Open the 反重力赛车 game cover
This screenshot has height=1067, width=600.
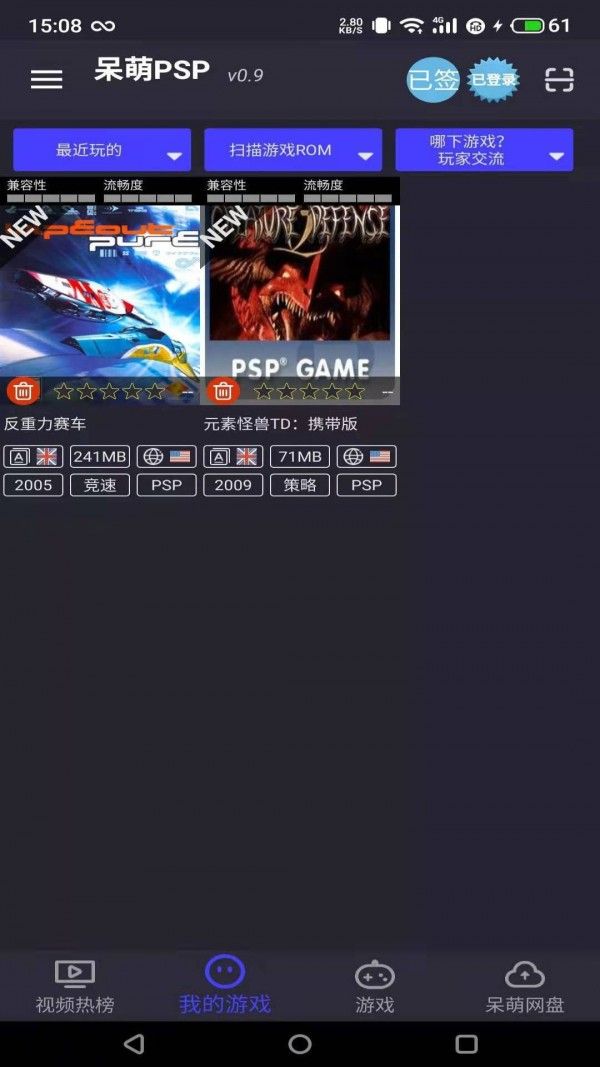click(100, 290)
